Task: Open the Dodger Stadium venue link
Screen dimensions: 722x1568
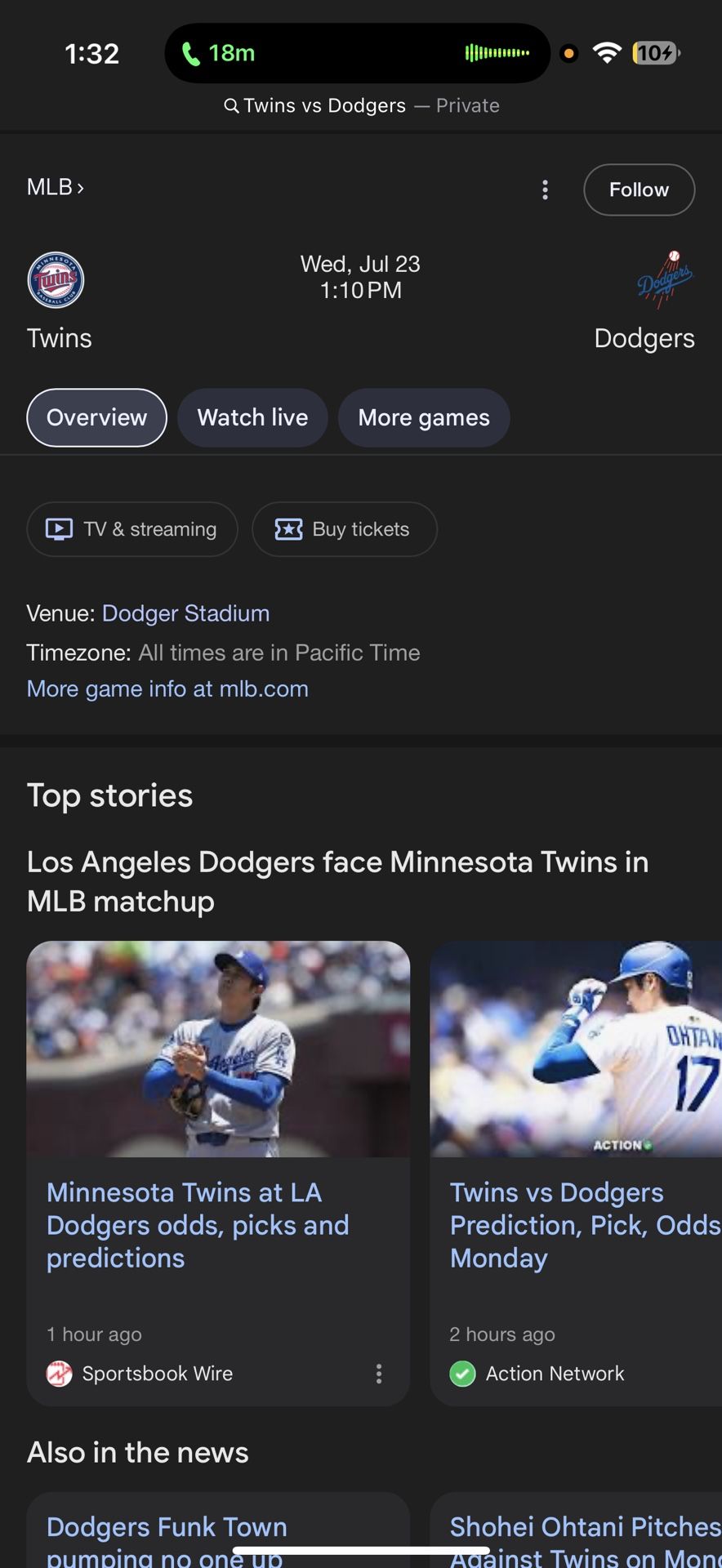Action: pos(185,613)
